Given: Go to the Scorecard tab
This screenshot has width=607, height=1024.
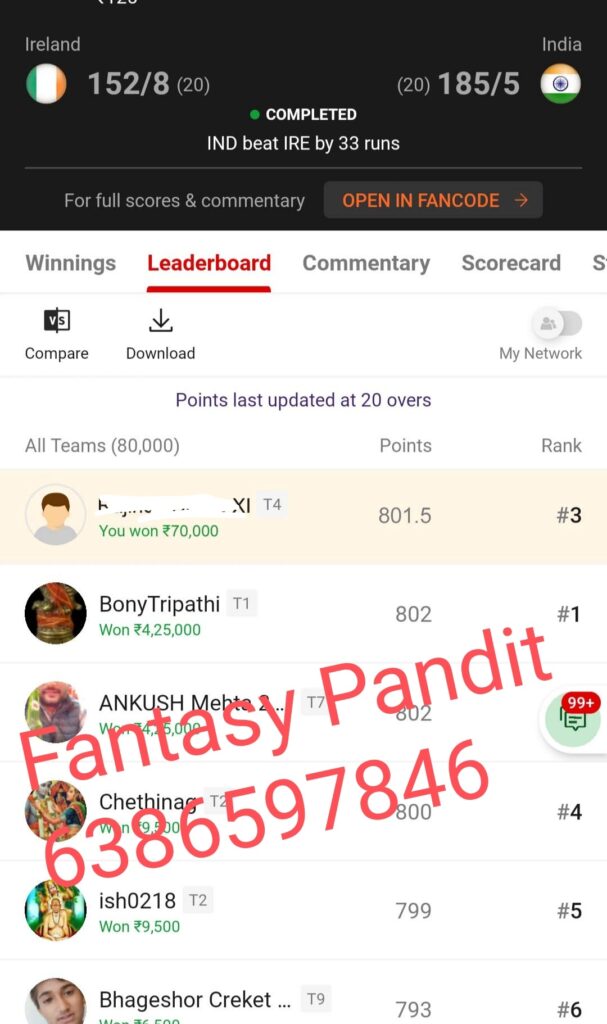Looking at the screenshot, I should pyautogui.click(x=510, y=263).
